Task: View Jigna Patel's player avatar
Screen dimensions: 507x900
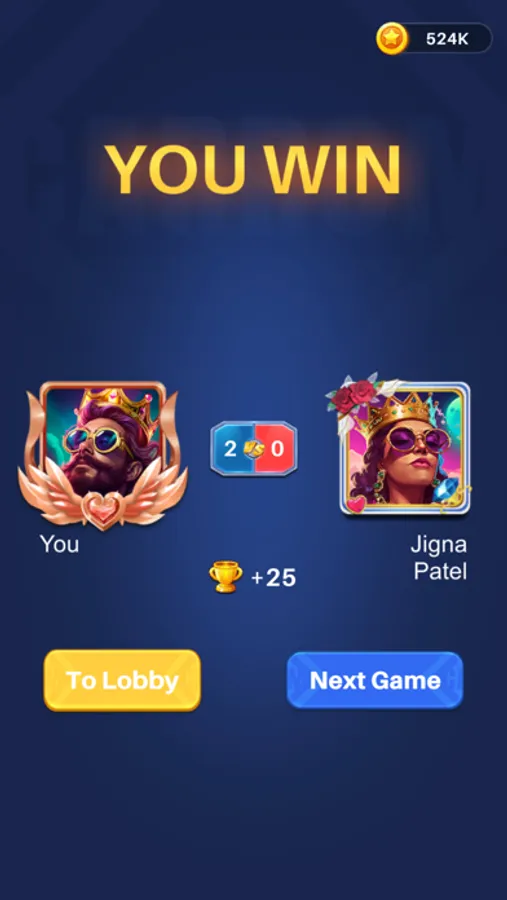Action: (404, 447)
